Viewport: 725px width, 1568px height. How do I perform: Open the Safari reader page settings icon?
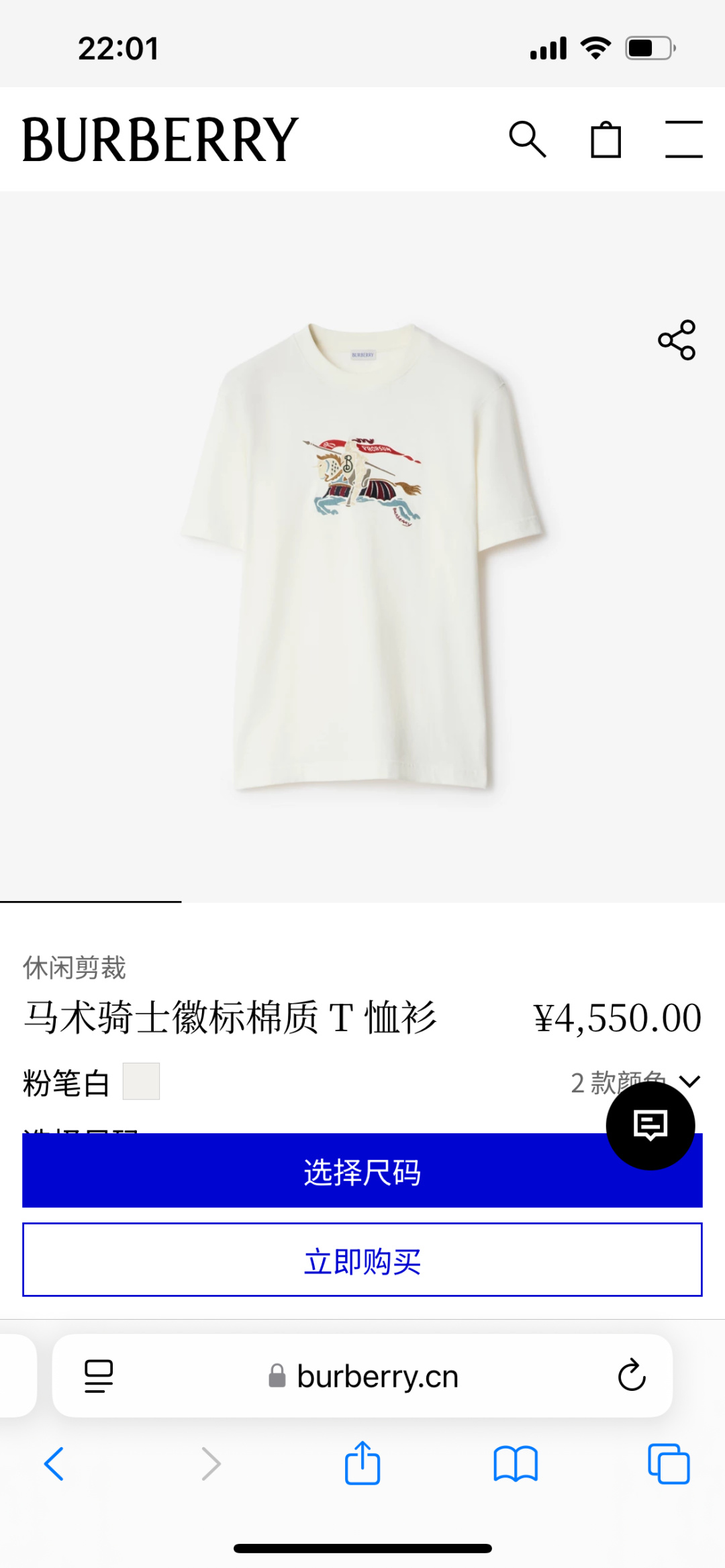click(98, 1377)
